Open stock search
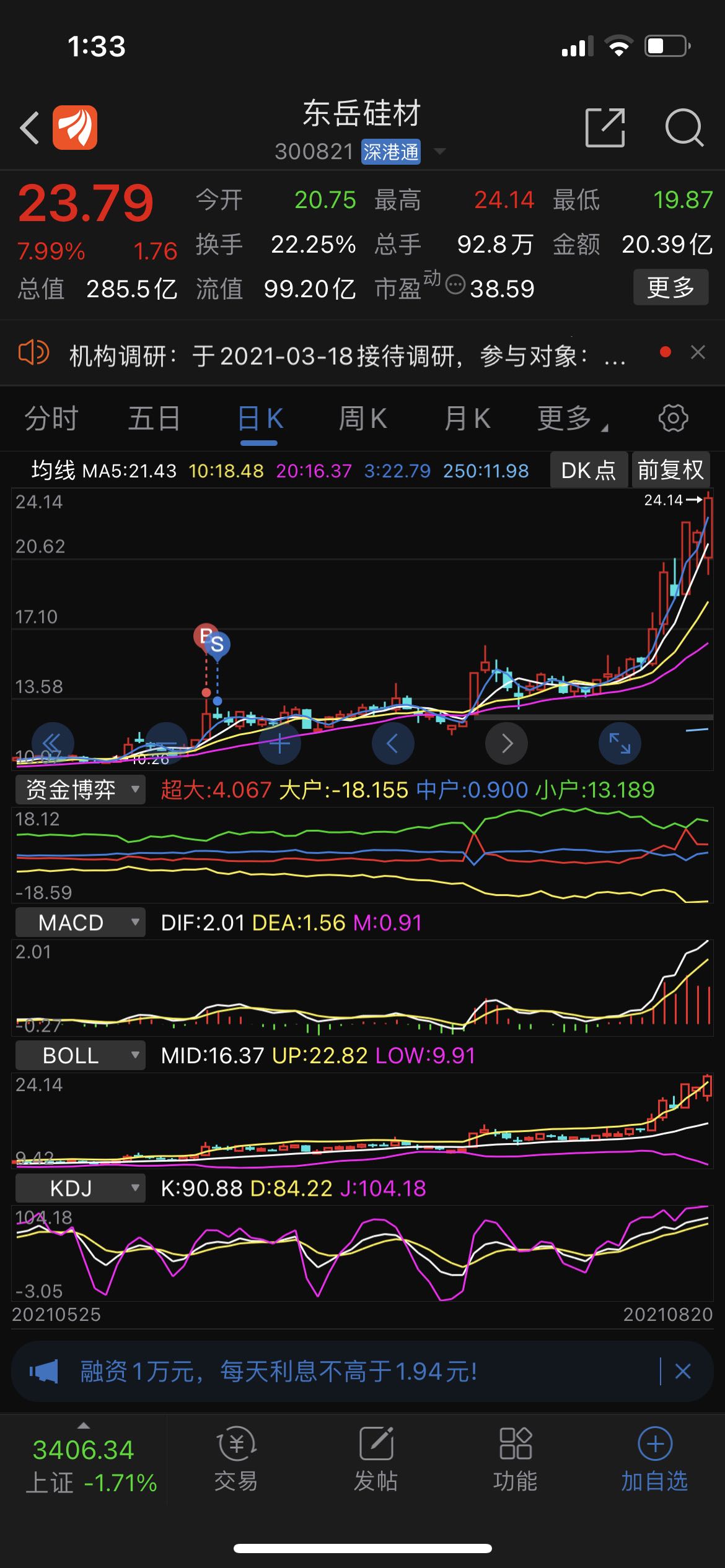This screenshot has width=725, height=1568. point(683,128)
